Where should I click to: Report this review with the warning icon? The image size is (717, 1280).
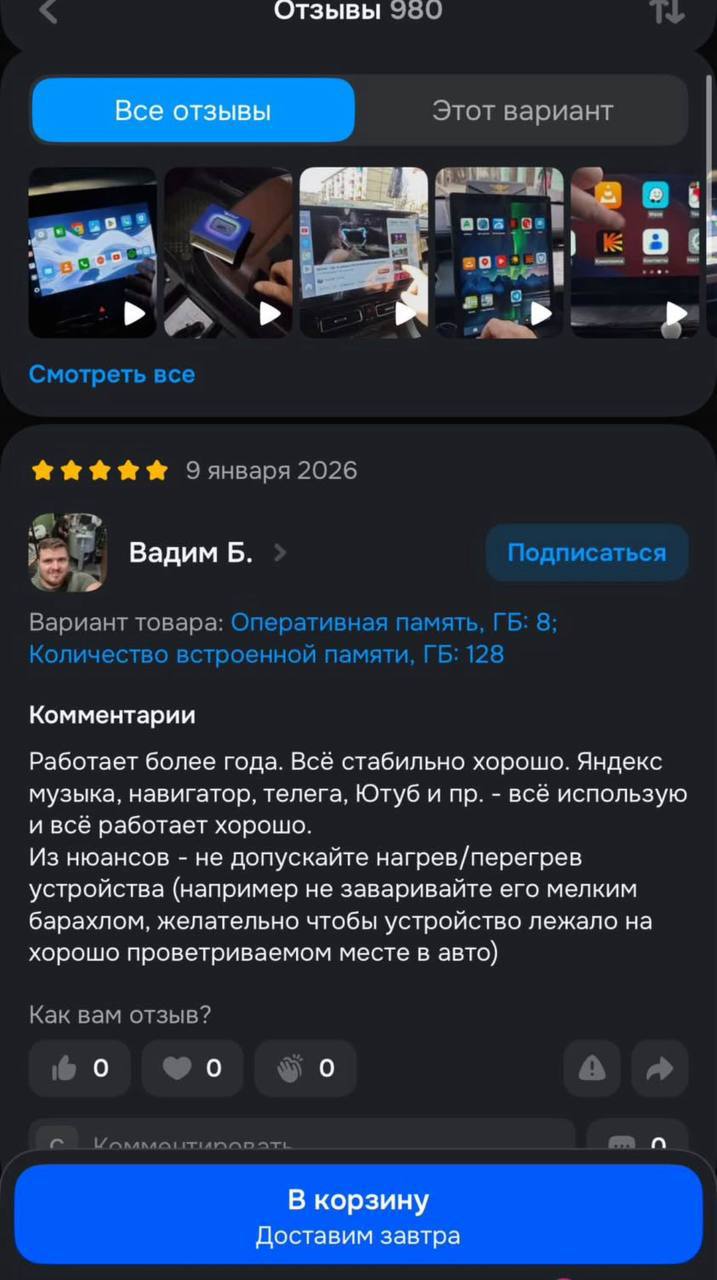point(592,1068)
